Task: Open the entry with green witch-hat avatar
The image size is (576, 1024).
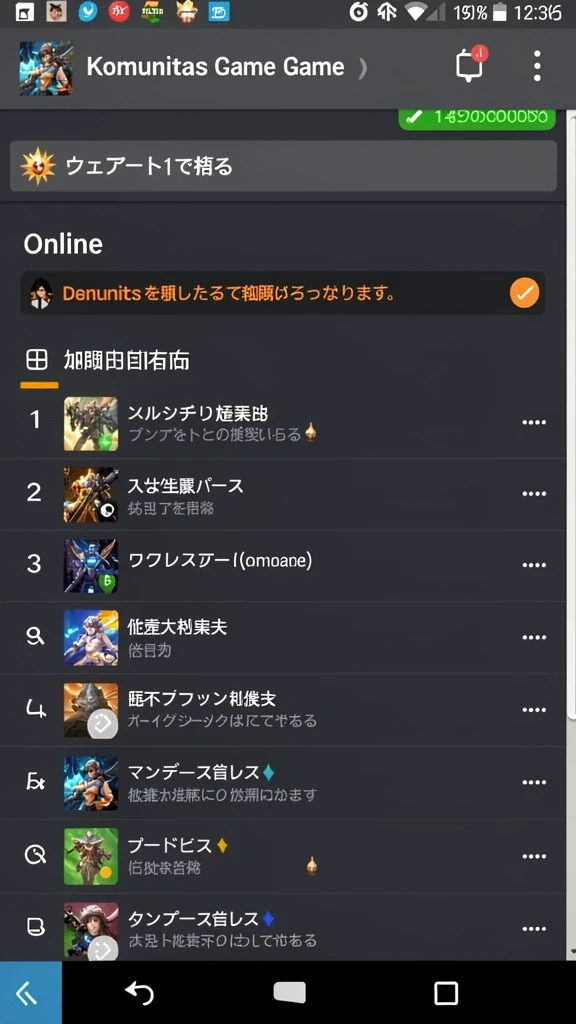Action: [287, 856]
